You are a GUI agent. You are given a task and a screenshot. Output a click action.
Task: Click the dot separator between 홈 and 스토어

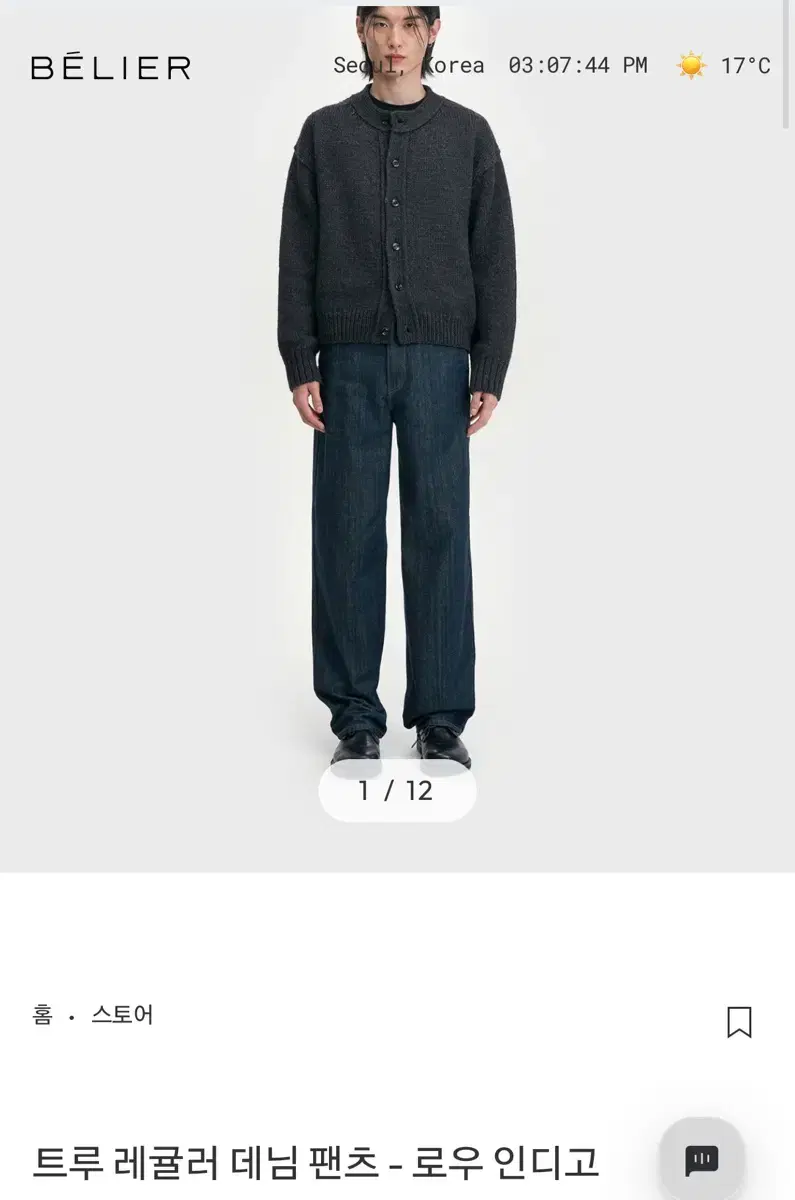click(70, 1016)
